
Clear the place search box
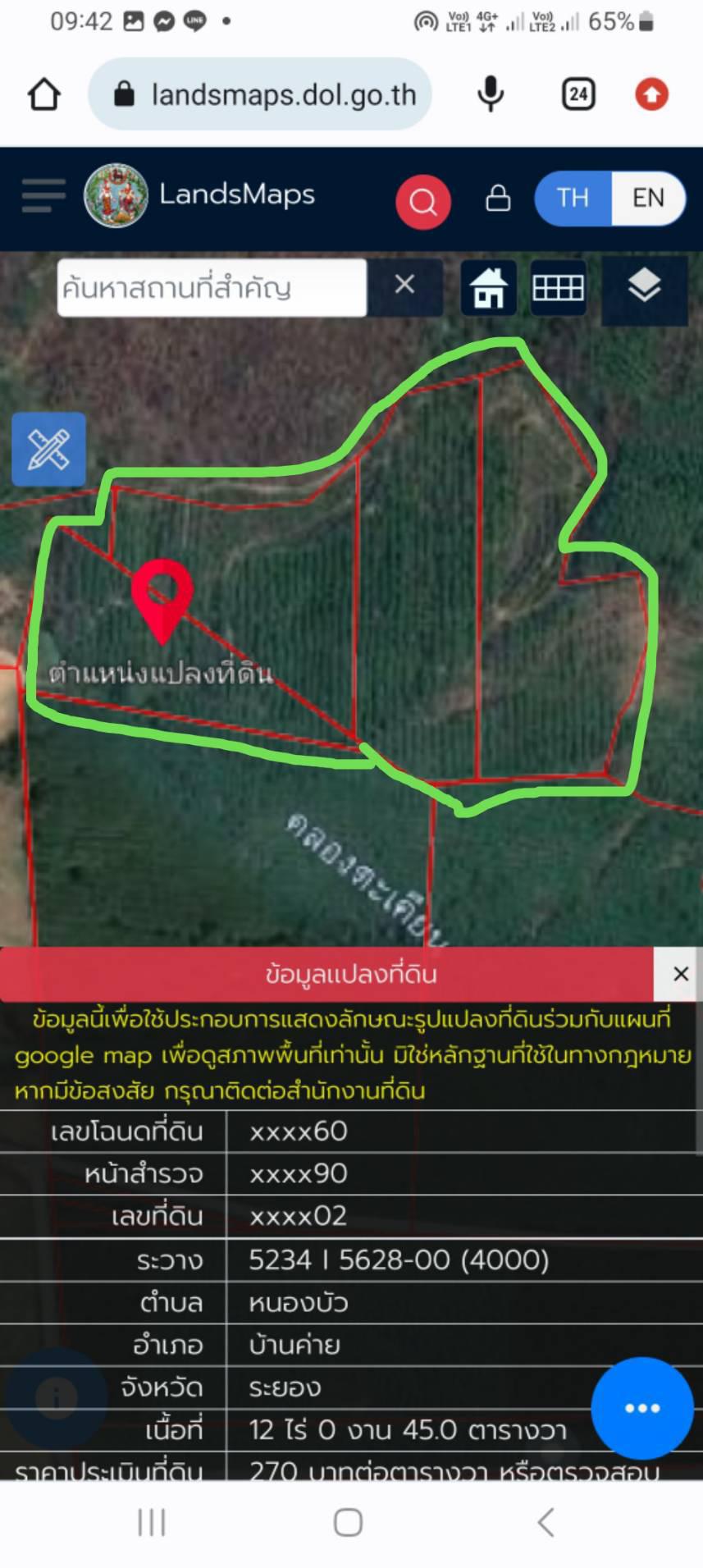click(x=404, y=285)
